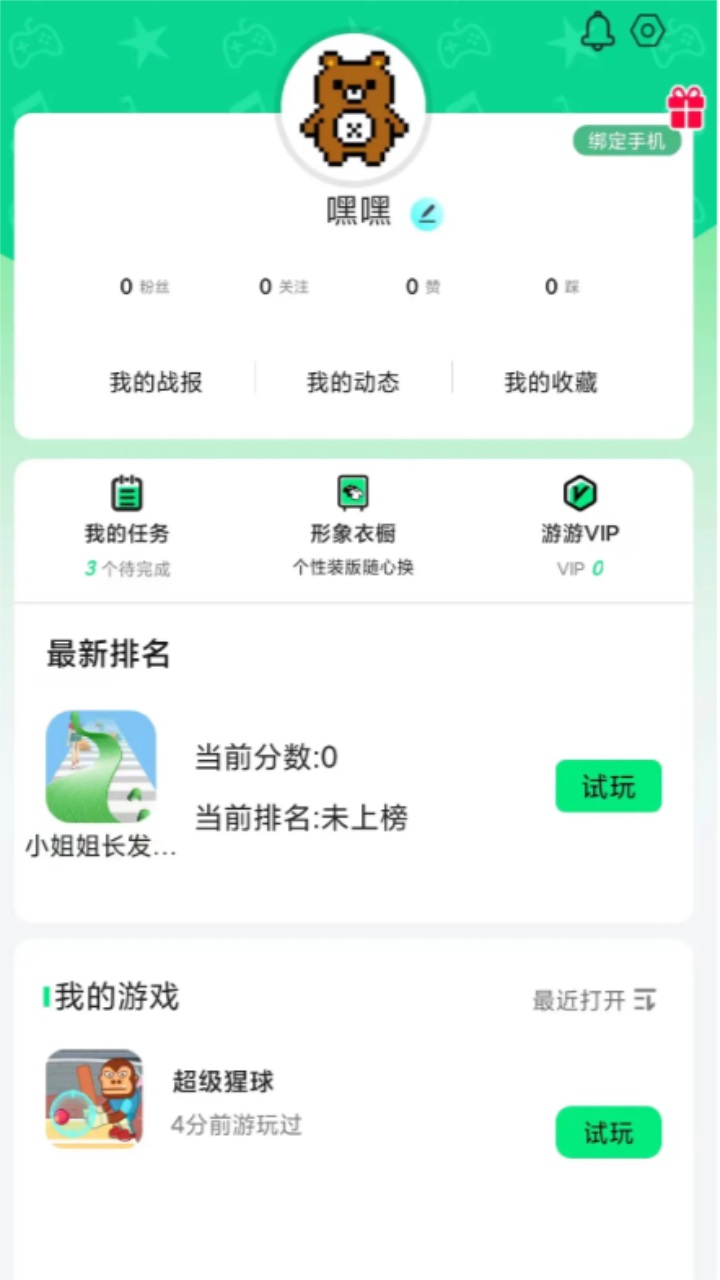Tap 试玩 for 超级猩球

(x=608, y=1132)
